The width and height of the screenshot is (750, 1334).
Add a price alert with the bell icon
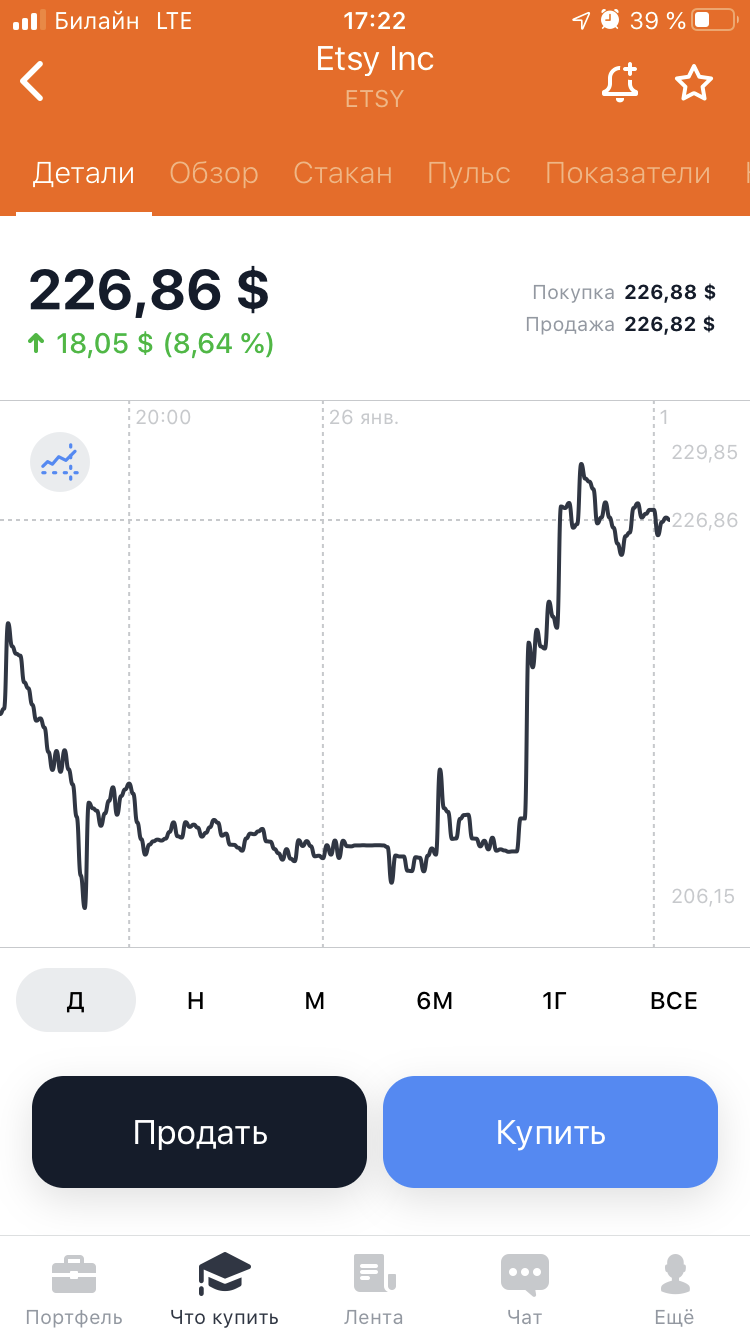coord(620,82)
